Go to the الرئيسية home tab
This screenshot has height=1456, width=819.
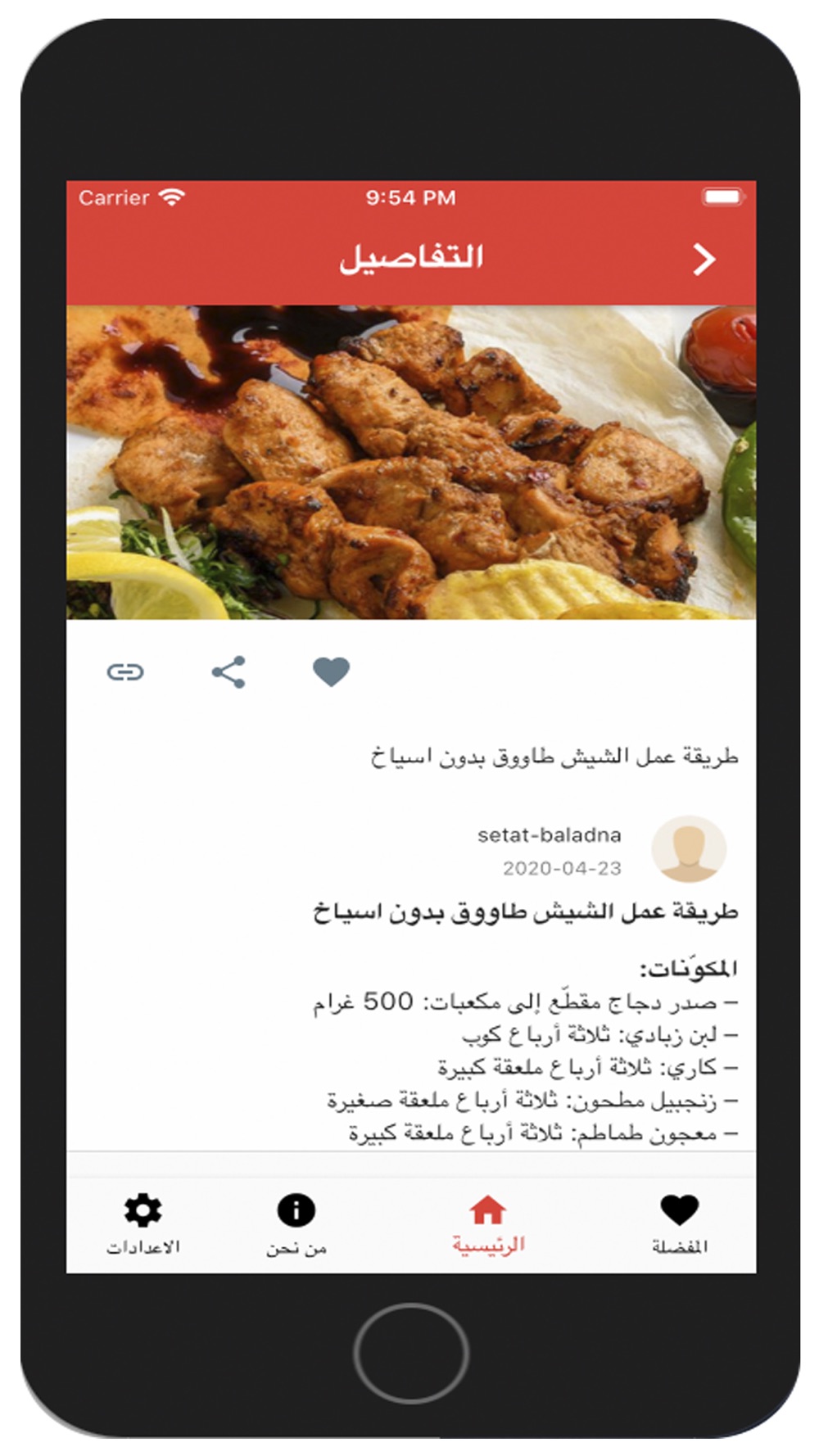(488, 1225)
